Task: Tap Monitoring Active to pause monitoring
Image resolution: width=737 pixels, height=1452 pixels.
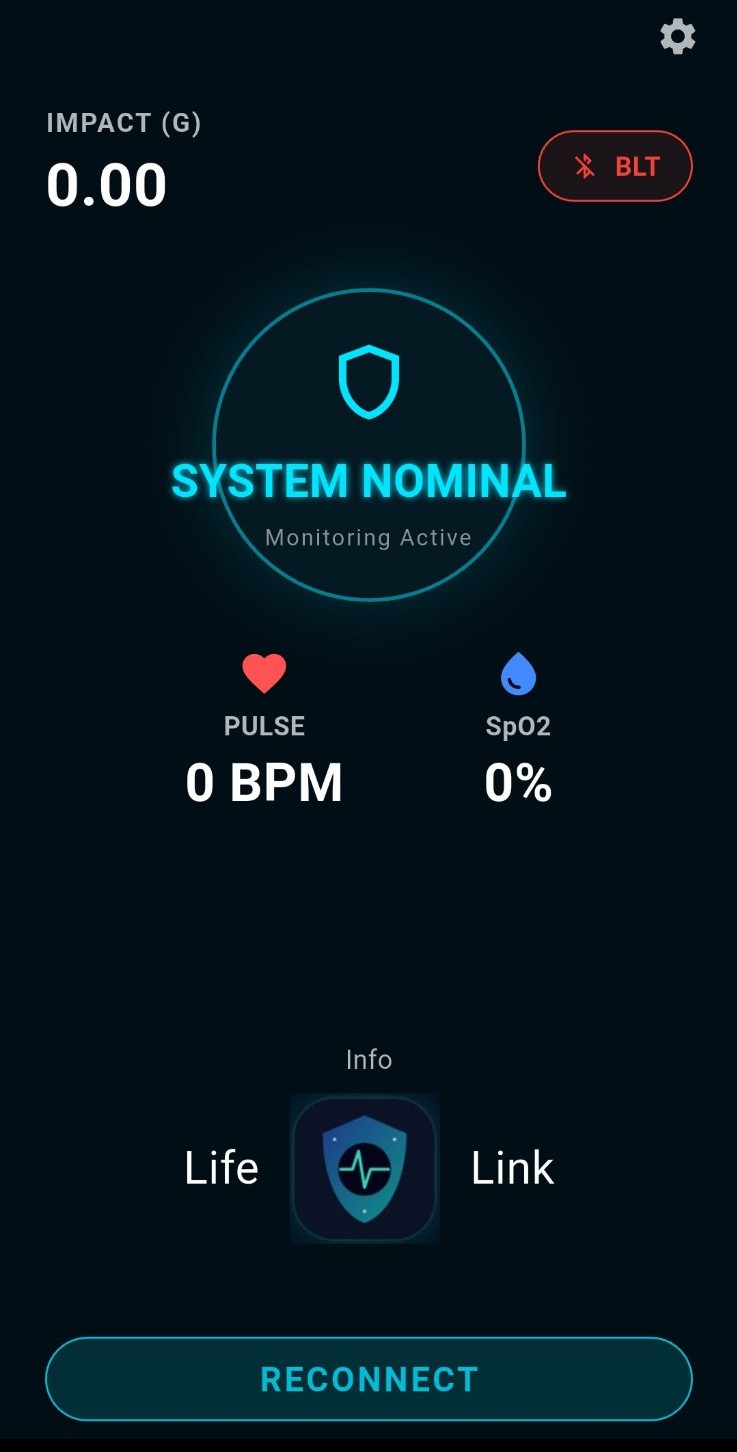Action: 369,537
